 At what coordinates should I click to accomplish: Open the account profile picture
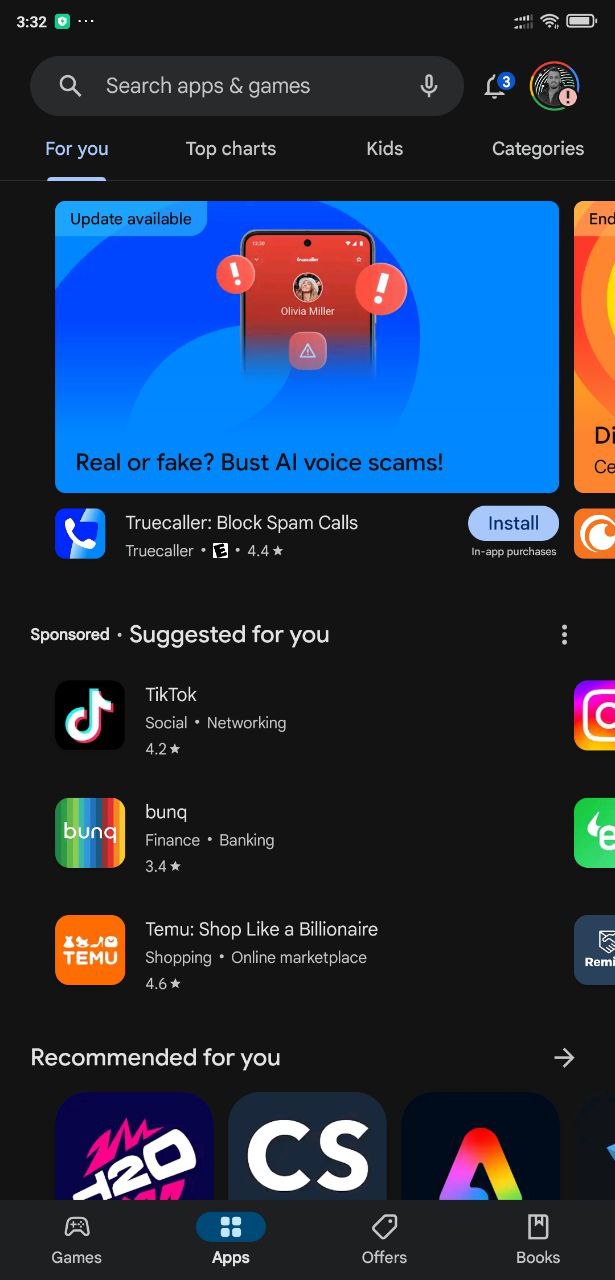554,86
